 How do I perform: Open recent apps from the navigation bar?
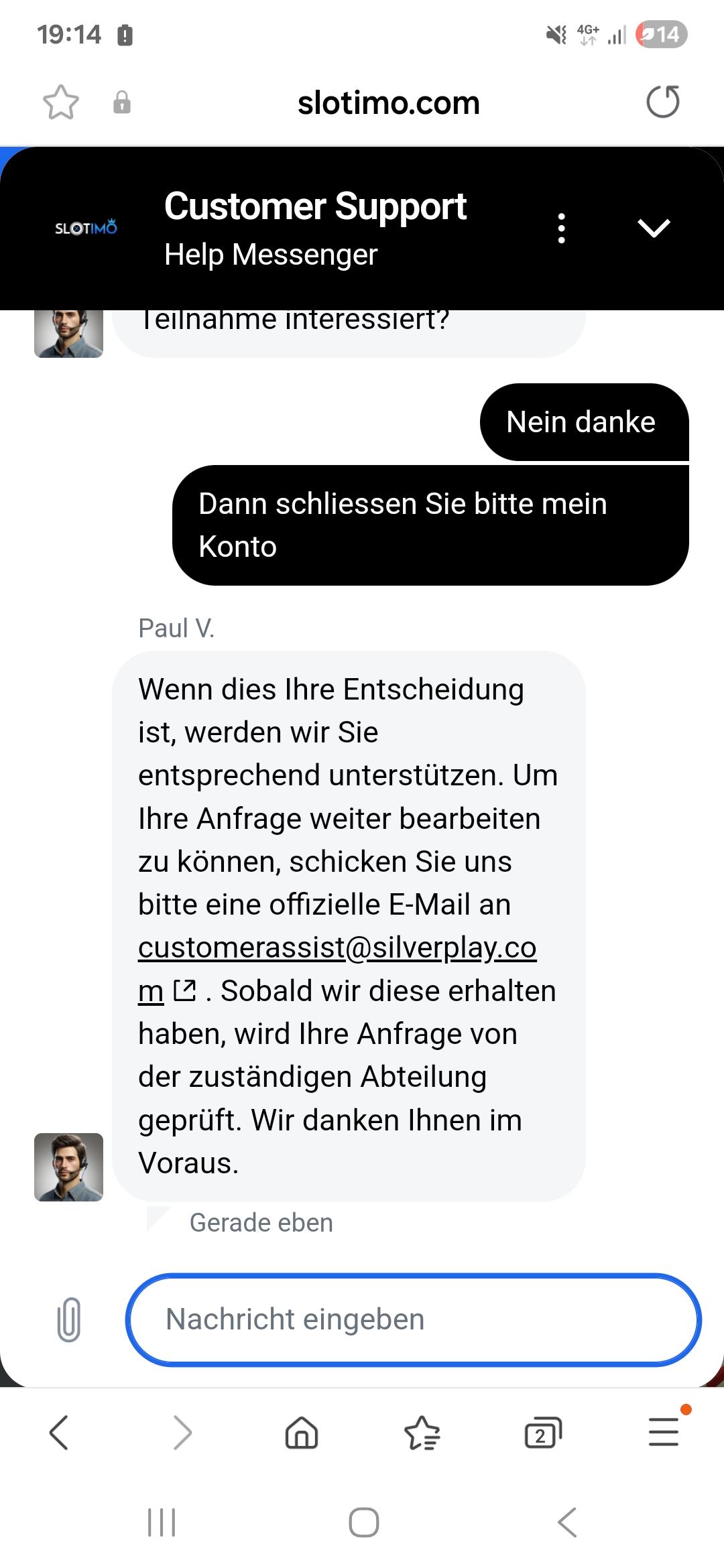pos(162,1522)
